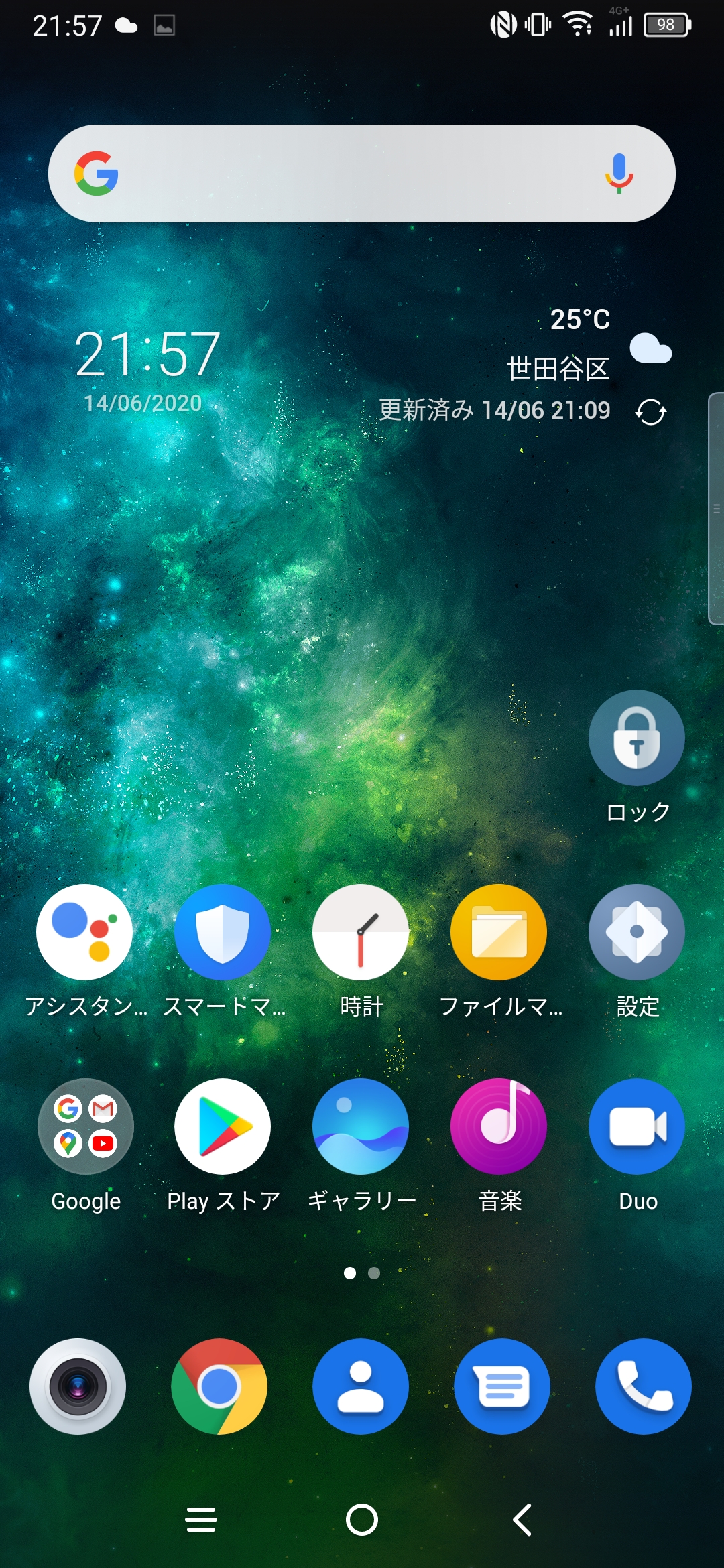The image size is (724, 1568).
Task: Open the ファイルマネージャー app
Action: tap(497, 932)
